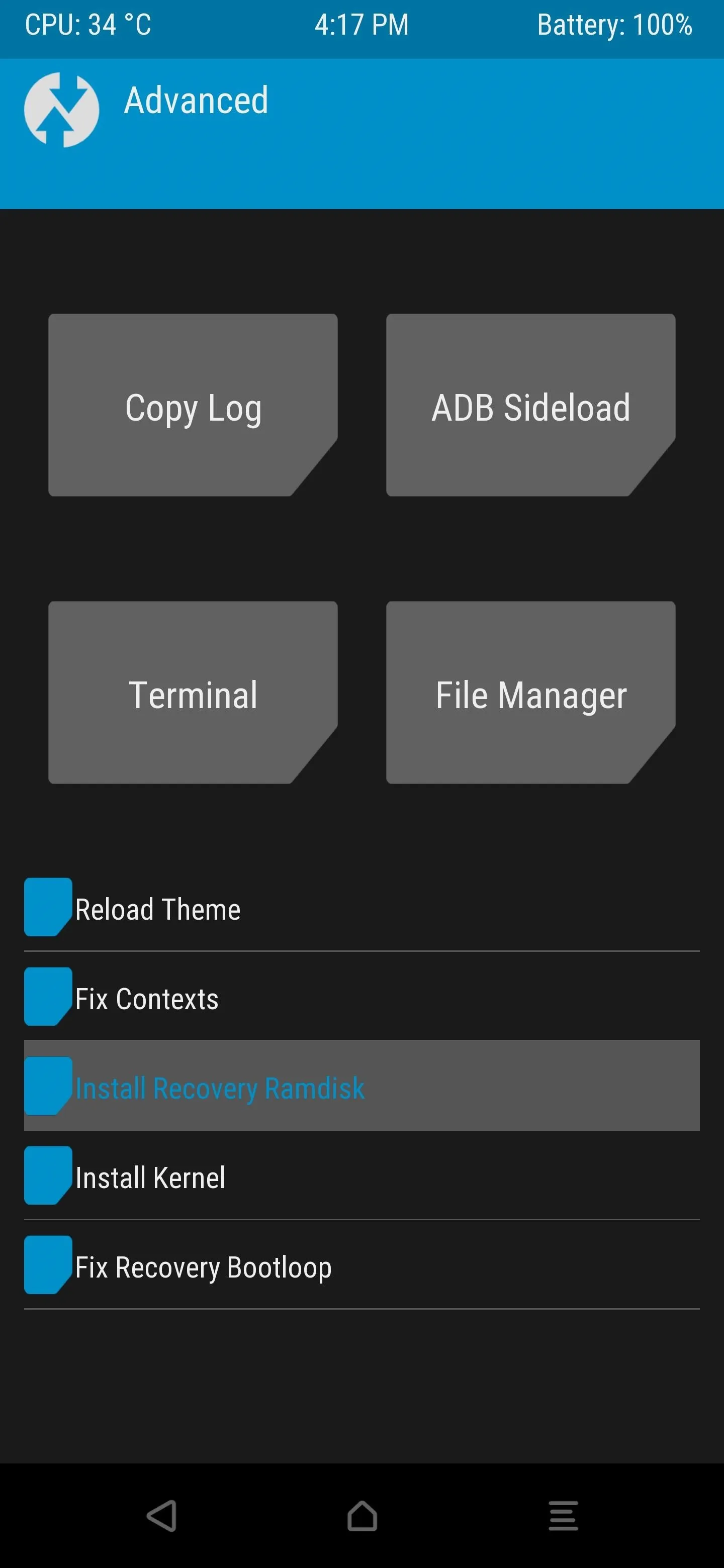
Task: Choose Install Recovery Ramdisk
Action: coord(361,1086)
